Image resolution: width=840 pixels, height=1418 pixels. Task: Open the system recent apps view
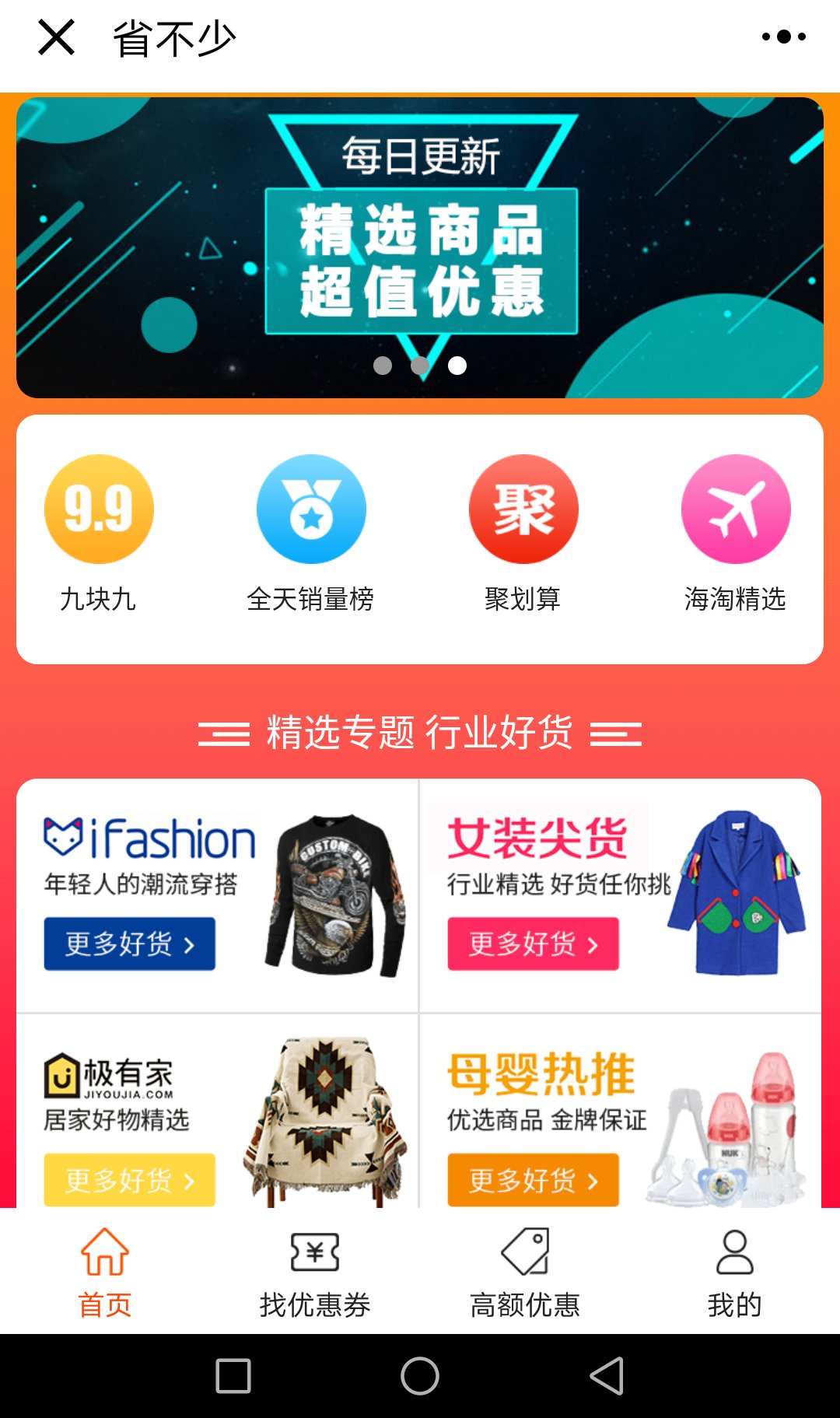(233, 1376)
